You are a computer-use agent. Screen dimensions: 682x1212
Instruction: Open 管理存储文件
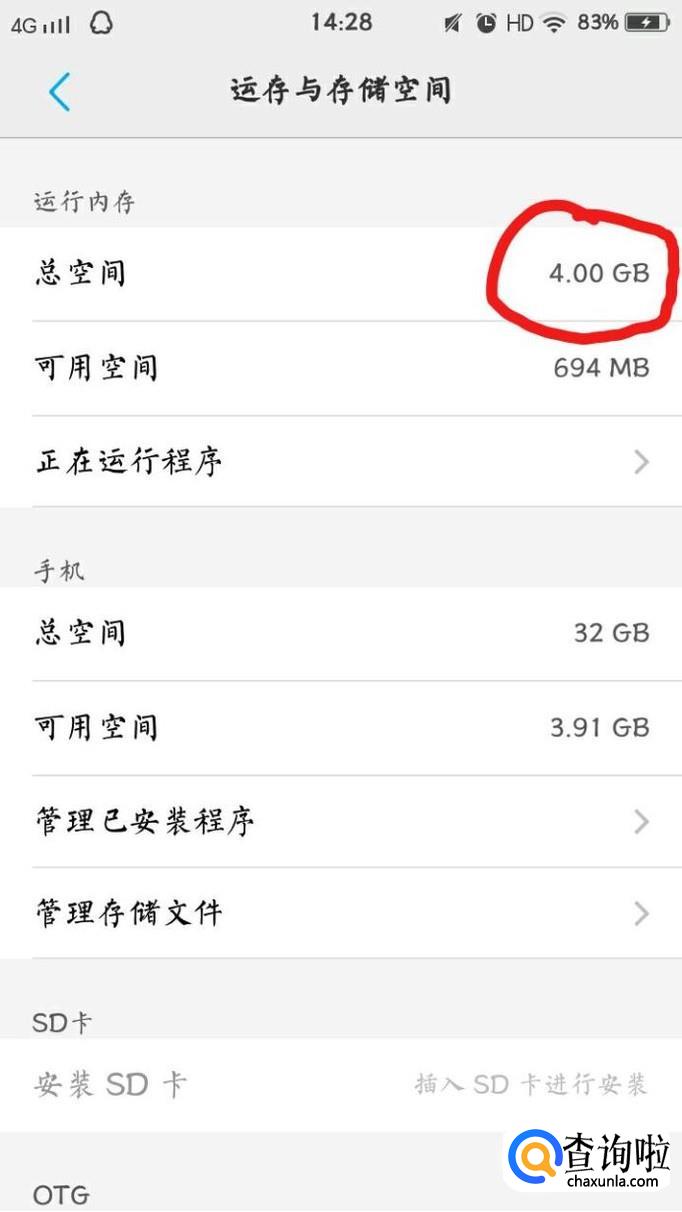tap(340, 913)
